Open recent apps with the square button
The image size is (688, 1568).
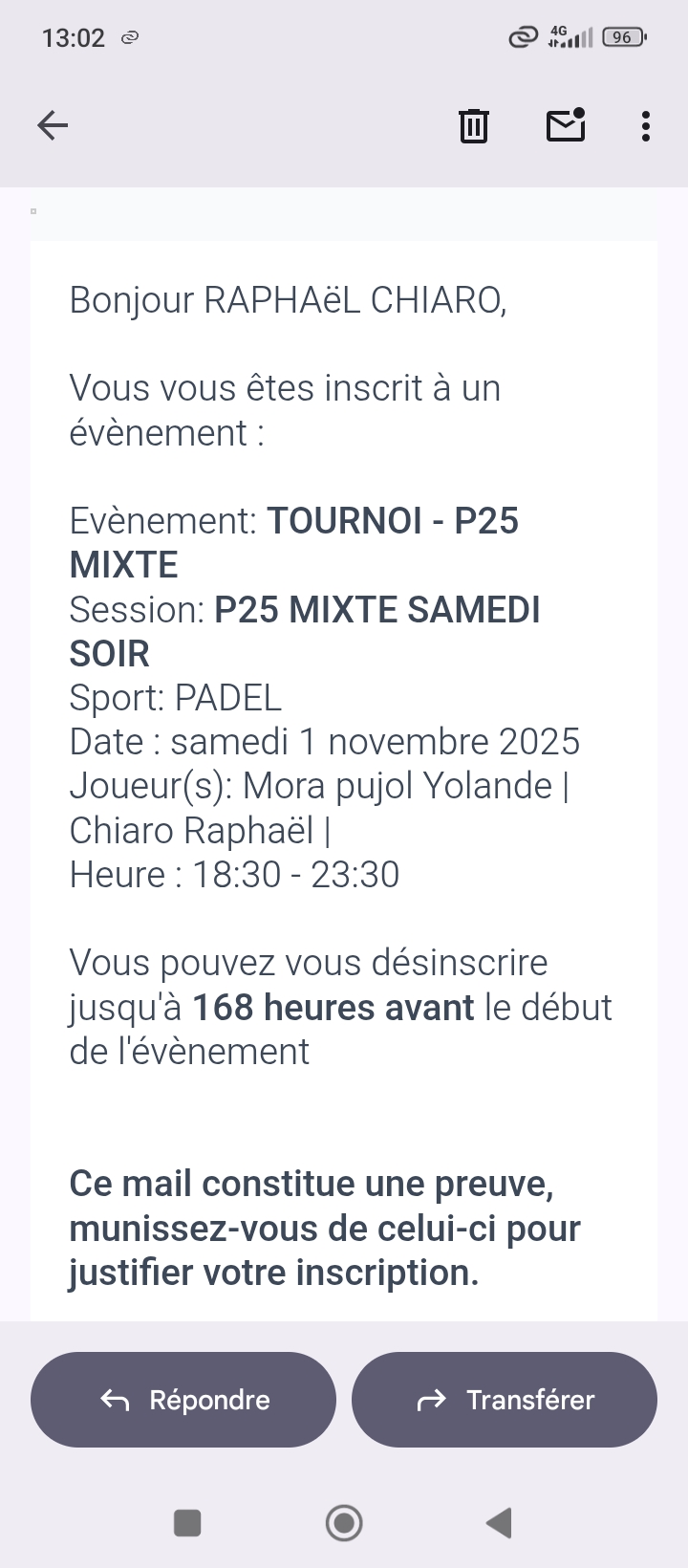187,1522
